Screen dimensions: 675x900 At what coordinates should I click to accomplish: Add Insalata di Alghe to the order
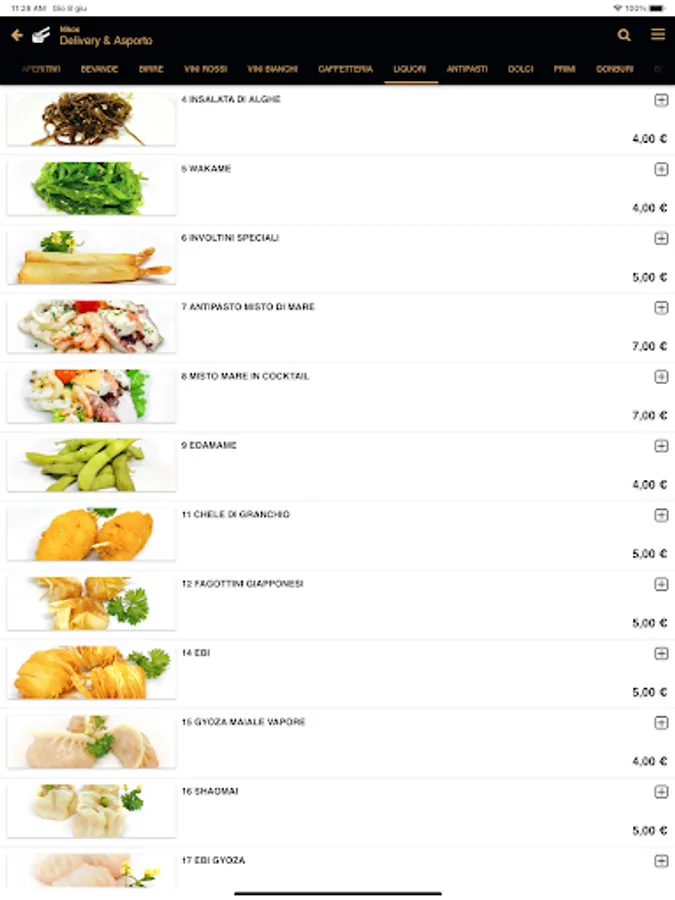pyautogui.click(x=661, y=100)
